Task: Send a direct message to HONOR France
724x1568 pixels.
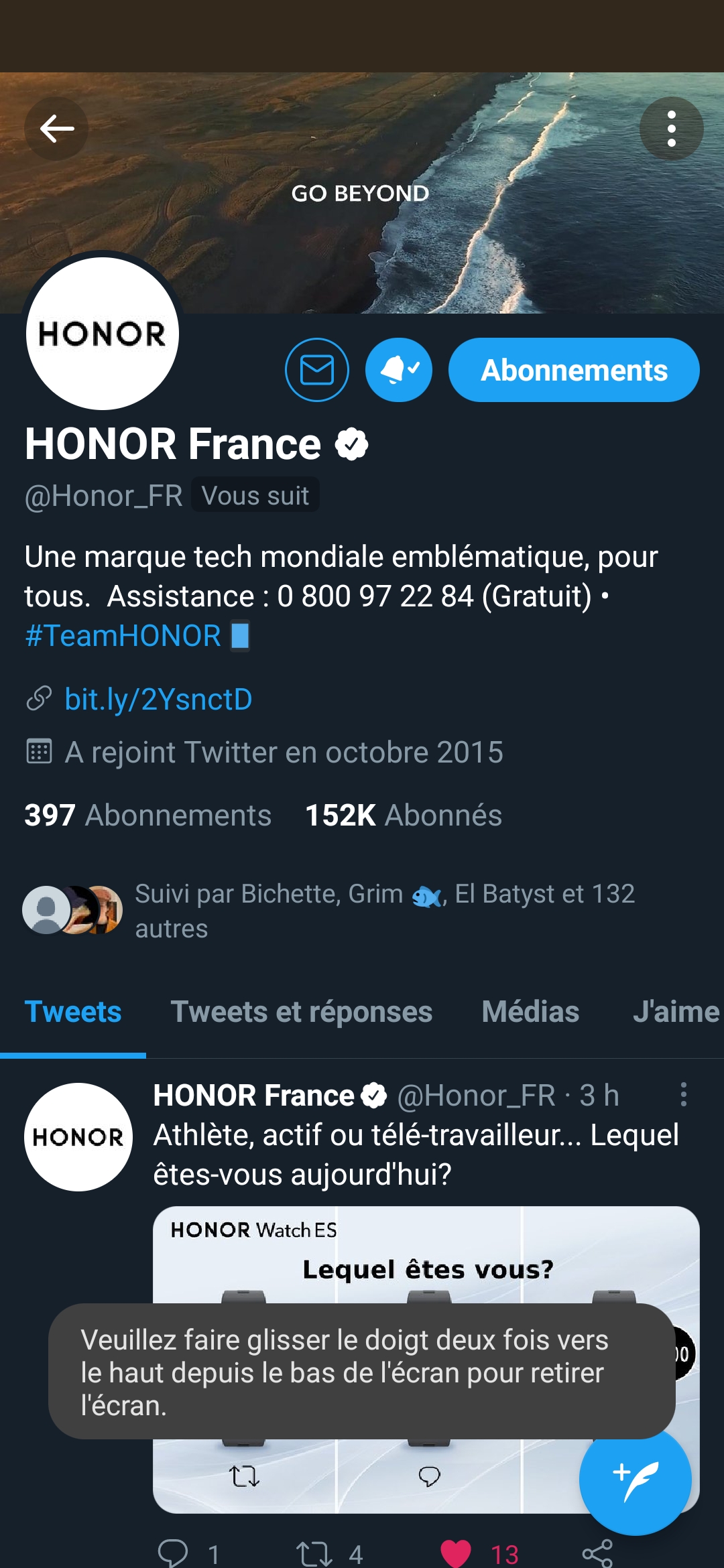Action: [317, 369]
